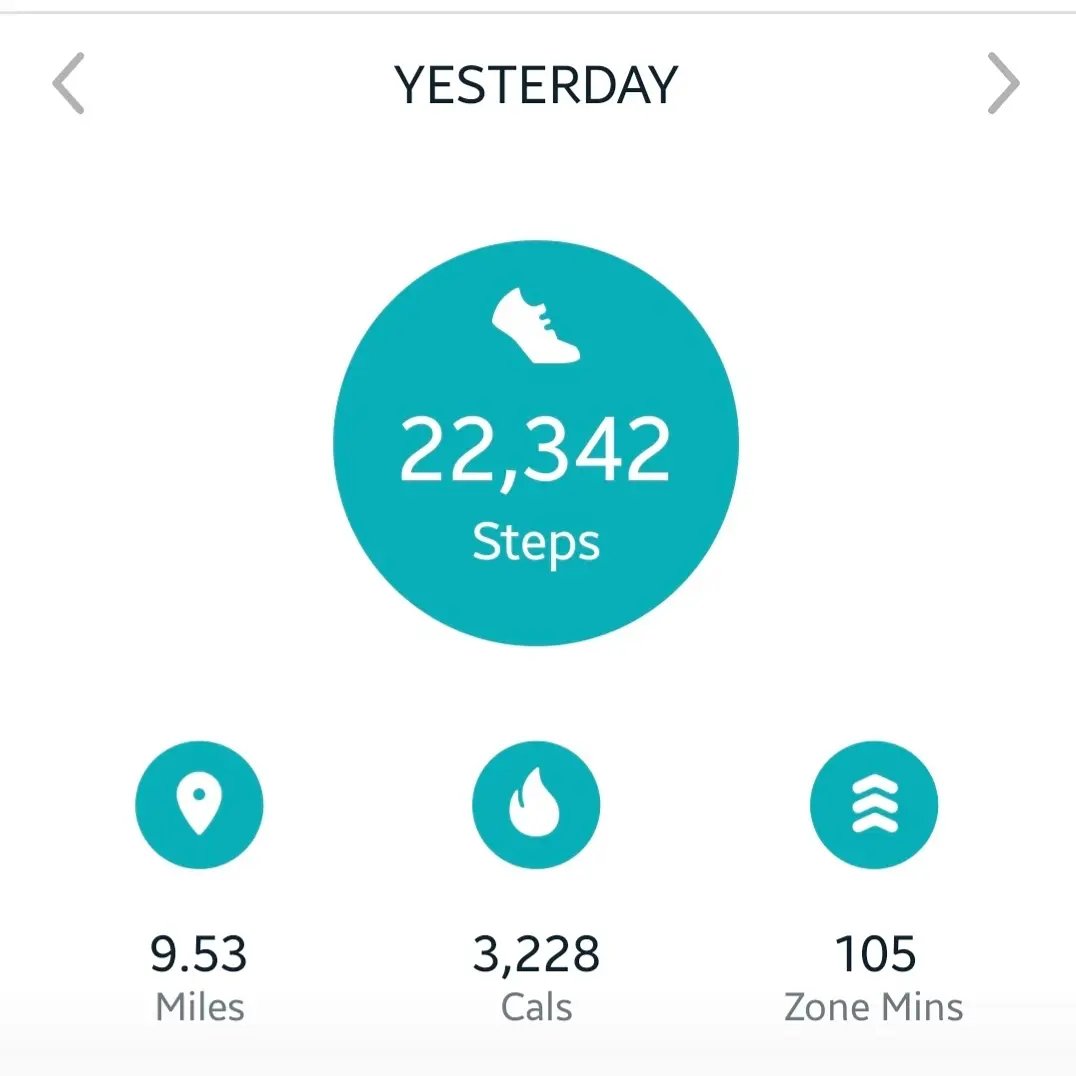The width and height of the screenshot is (1076, 1076).
Task: Show the Zone Mins details
Action: point(874,805)
